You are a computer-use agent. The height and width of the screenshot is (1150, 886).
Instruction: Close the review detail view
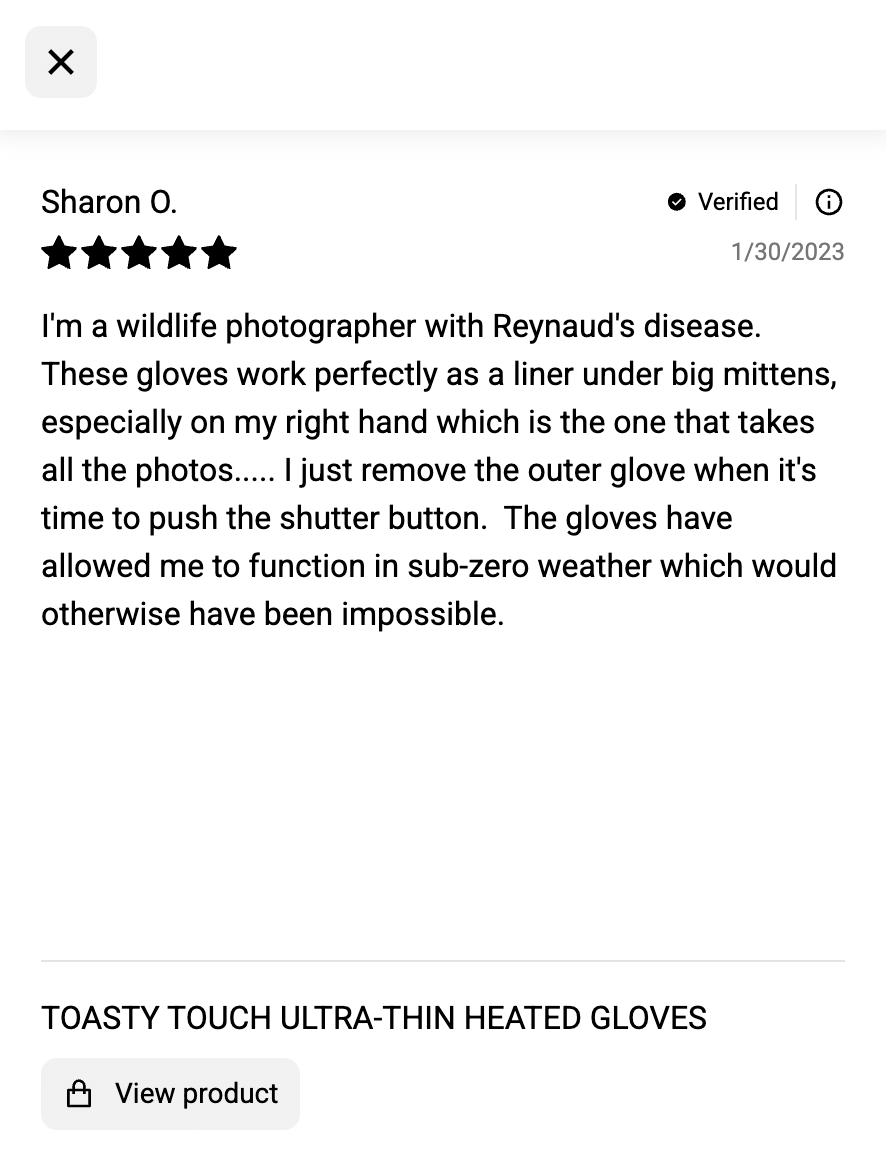pyautogui.click(x=61, y=62)
